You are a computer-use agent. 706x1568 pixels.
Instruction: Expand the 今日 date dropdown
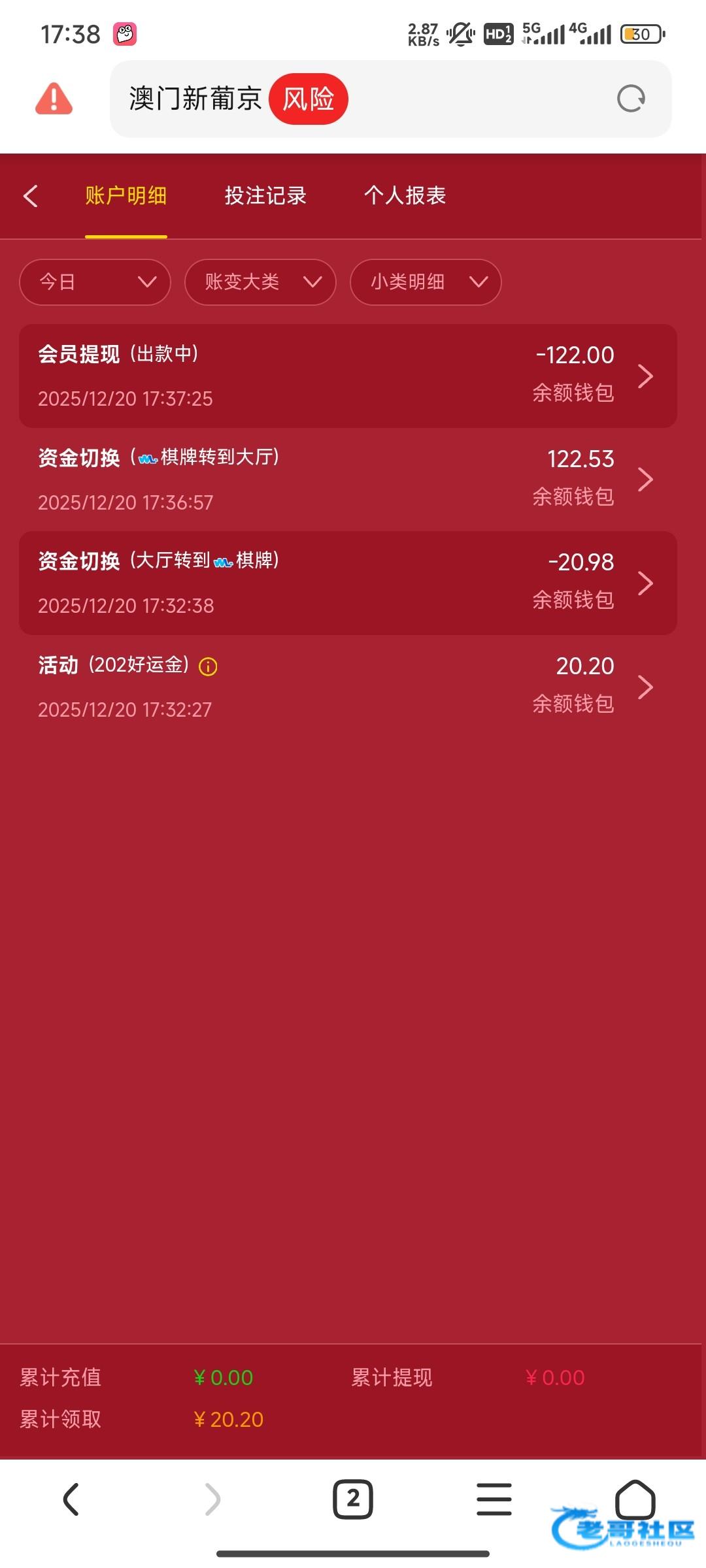pyautogui.click(x=95, y=282)
